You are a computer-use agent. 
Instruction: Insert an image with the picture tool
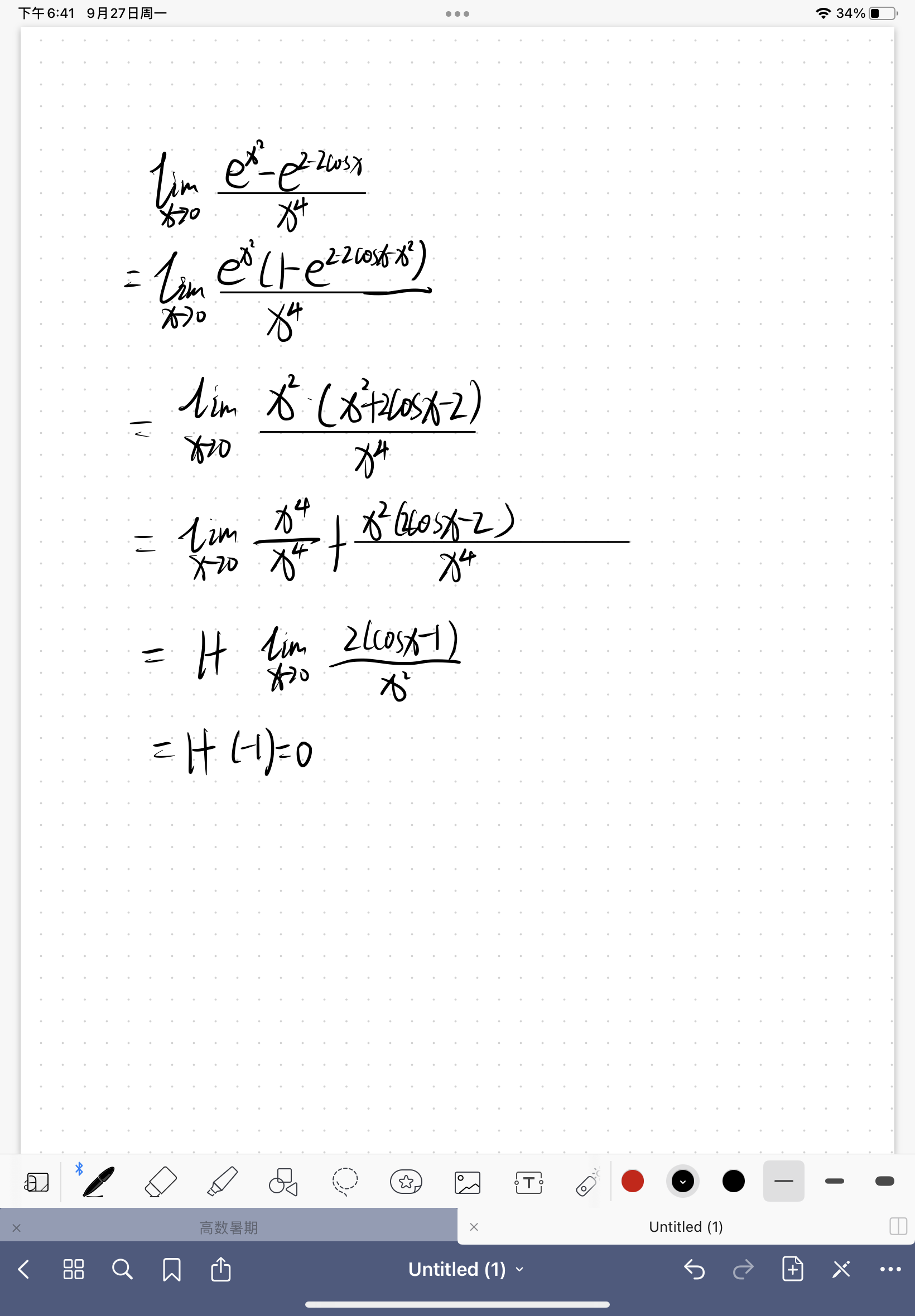467,1182
